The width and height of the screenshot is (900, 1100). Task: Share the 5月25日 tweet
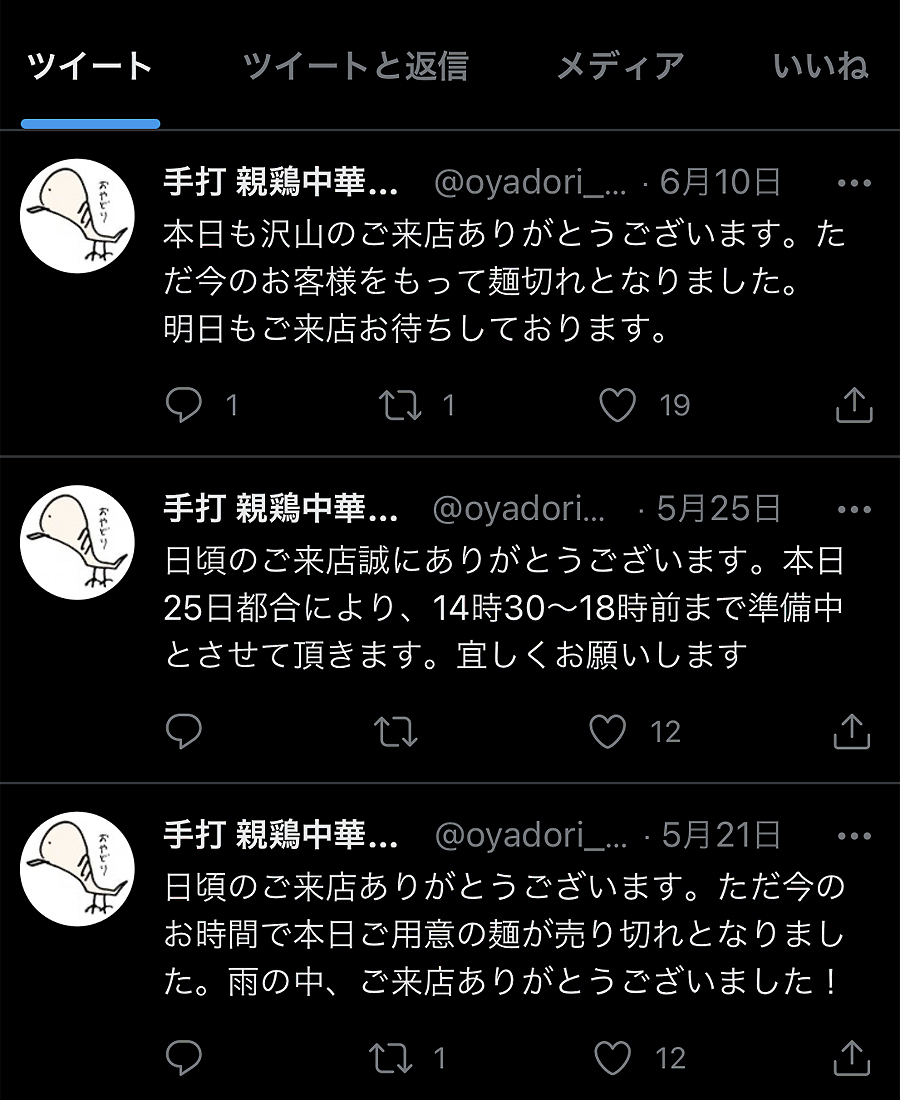tap(852, 732)
